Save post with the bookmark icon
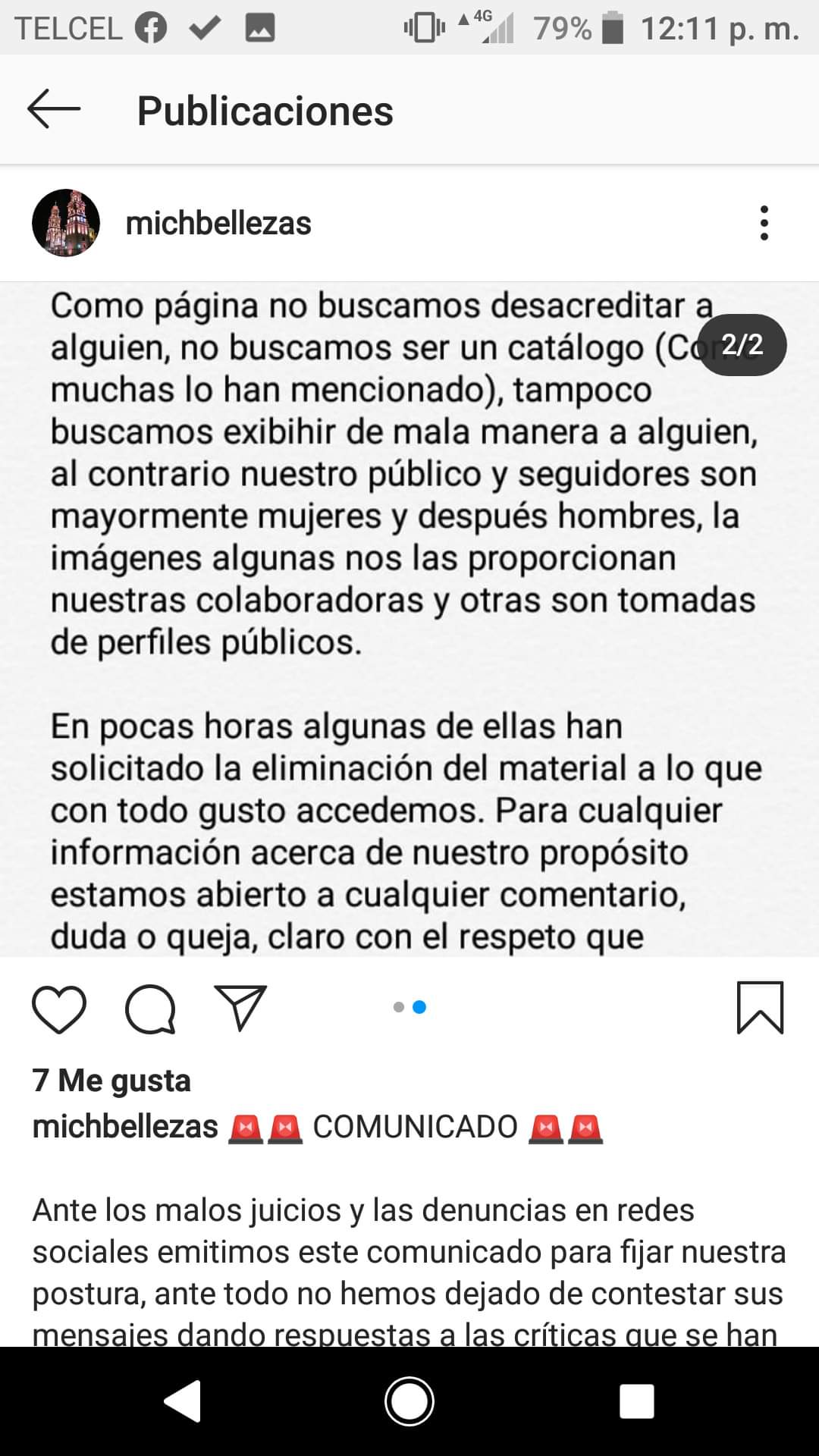Image resolution: width=819 pixels, height=1456 pixels. click(760, 1008)
